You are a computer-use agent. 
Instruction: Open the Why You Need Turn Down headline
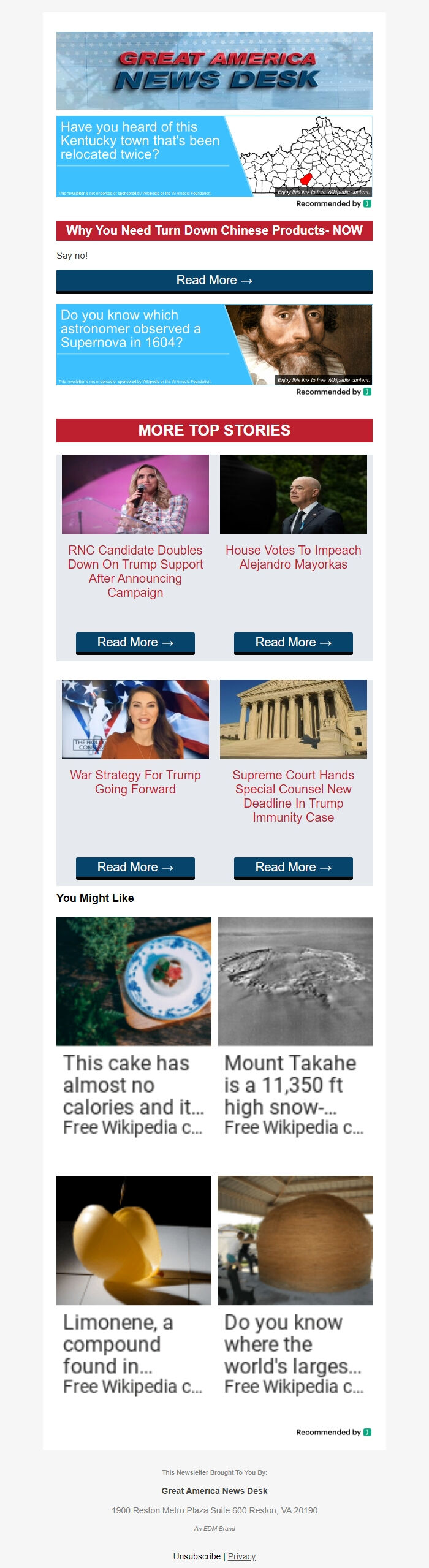click(x=214, y=231)
